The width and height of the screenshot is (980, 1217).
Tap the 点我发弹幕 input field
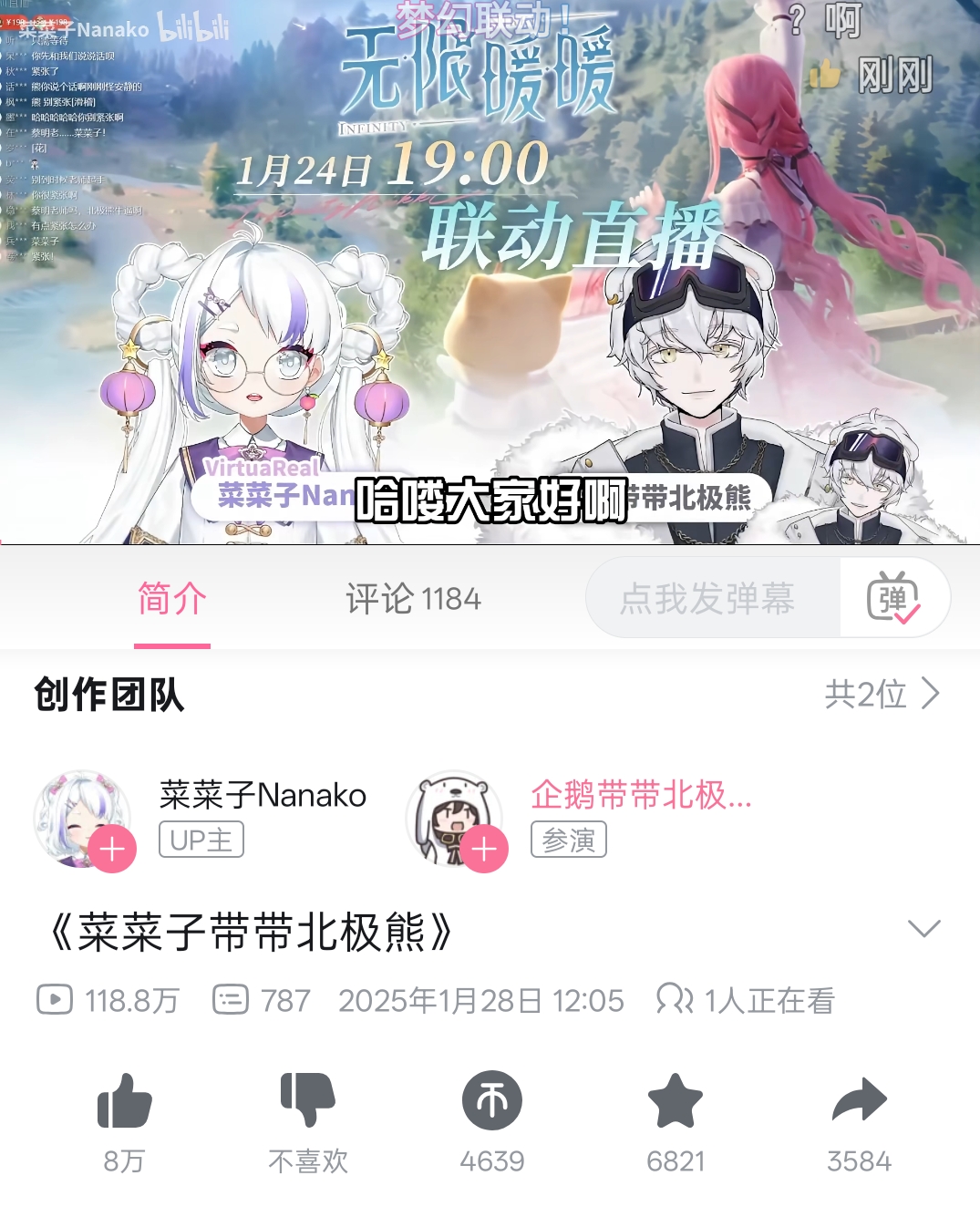(712, 598)
